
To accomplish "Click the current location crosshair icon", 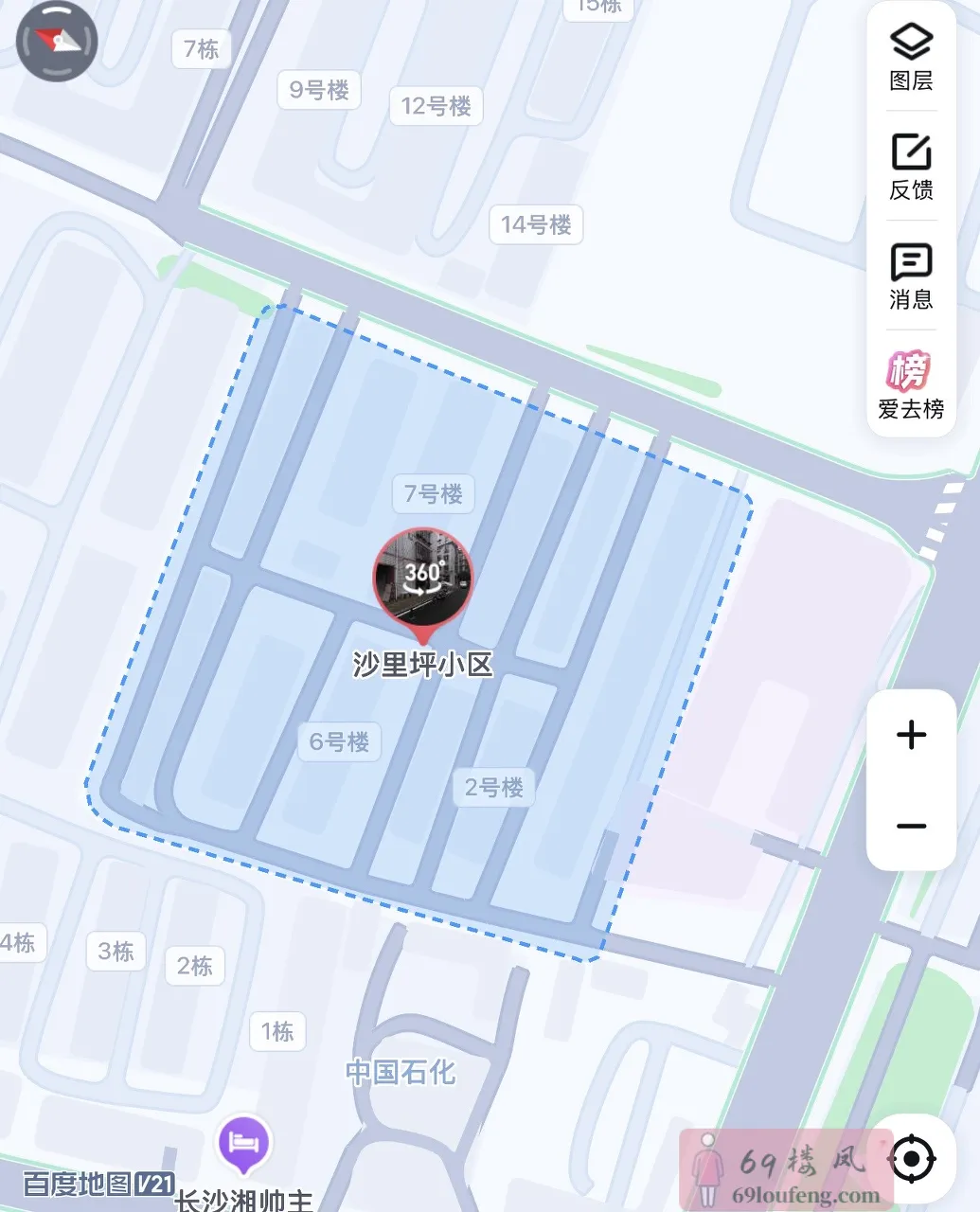I will pyautogui.click(x=912, y=1157).
